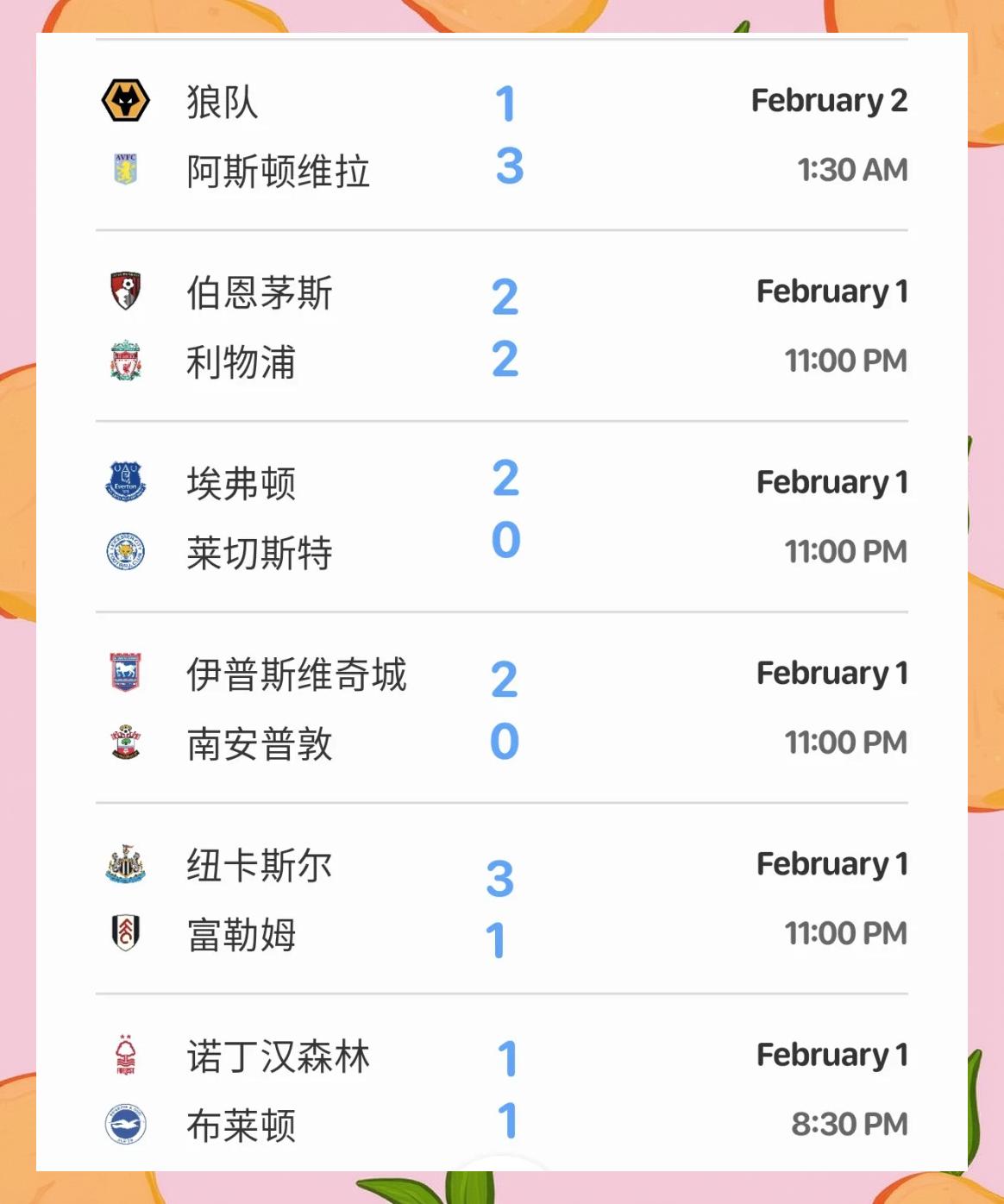Image resolution: width=1004 pixels, height=1204 pixels.
Task: Open the 狼队 vs 阿斯顿维拉 match
Action: click(500, 135)
